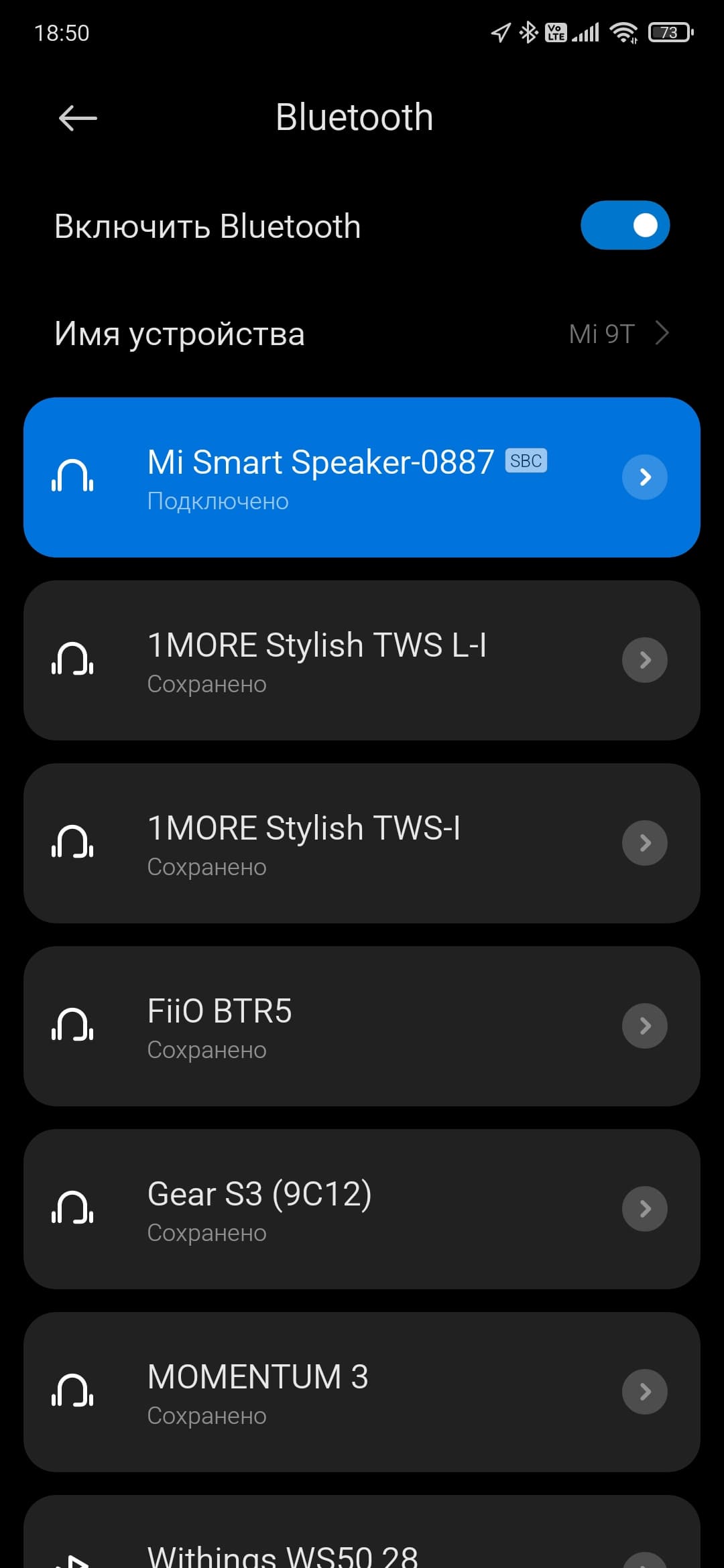724x1568 pixels.
Task: Open the device name setting
Action: pos(362,334)
